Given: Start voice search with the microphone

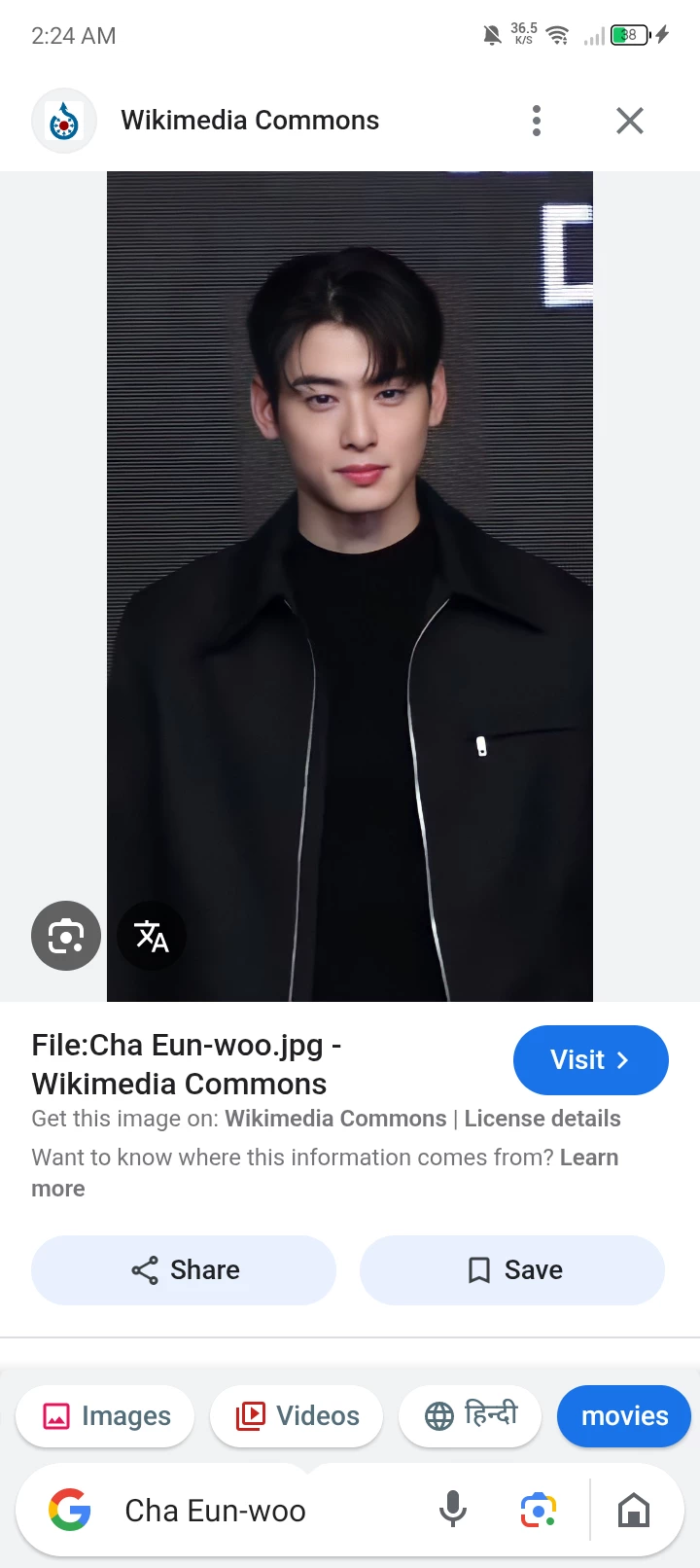Looking at the screenshot, I should (x=452, y=1511).
